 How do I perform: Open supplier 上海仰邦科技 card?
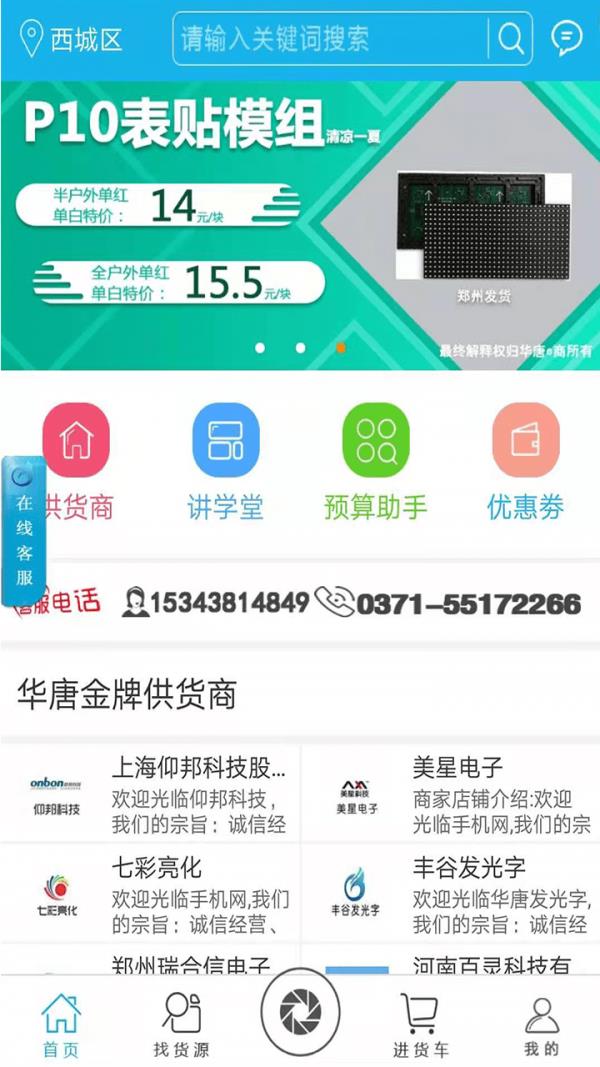[x=150, y=795]
